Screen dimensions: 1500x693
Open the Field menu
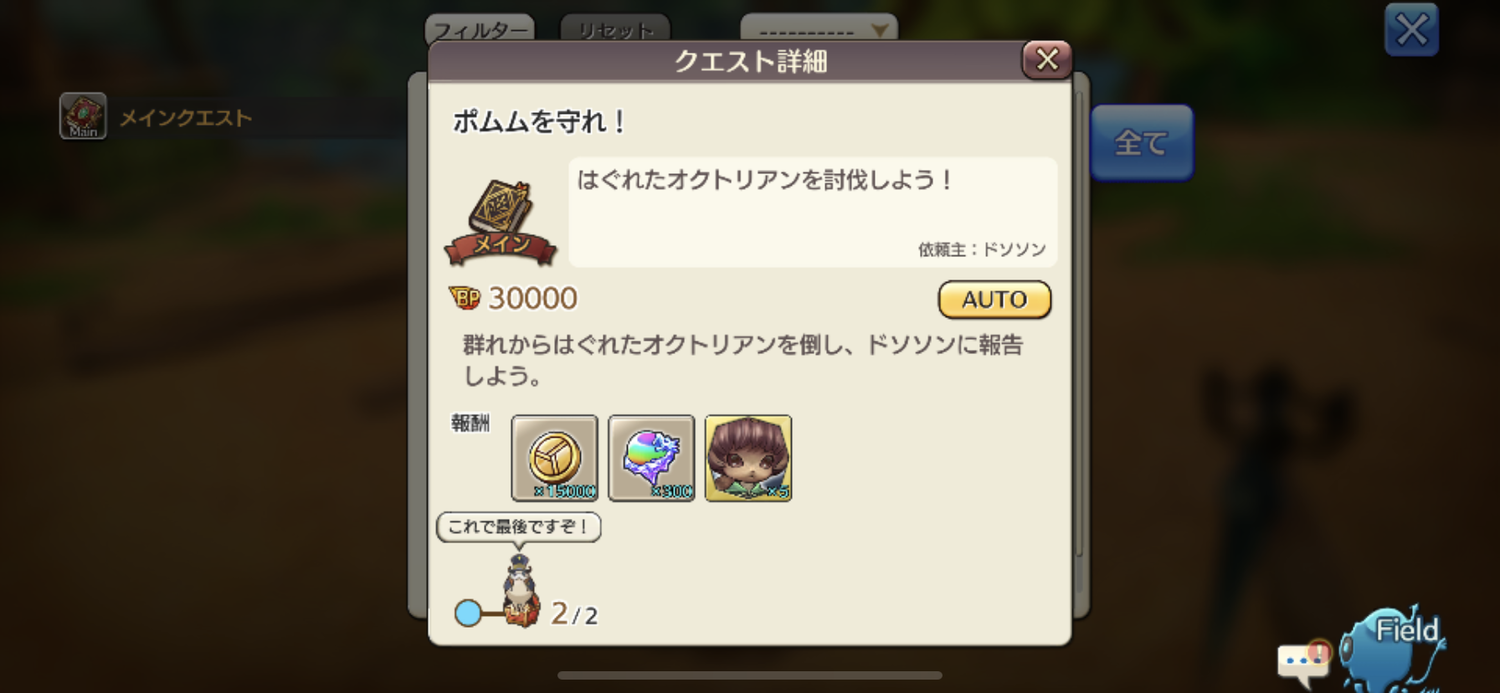(1397, 645)
